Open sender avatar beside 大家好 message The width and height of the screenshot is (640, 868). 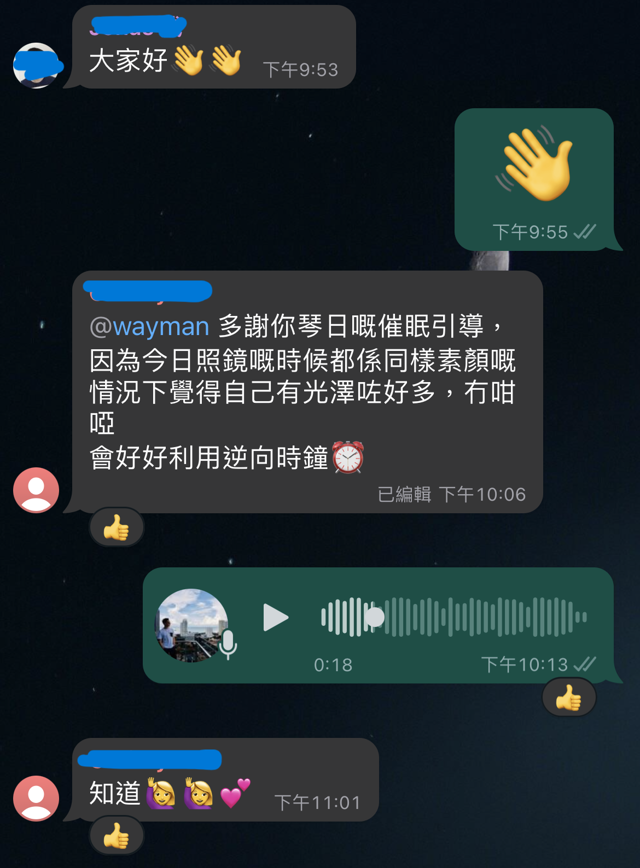coord(36,66)
